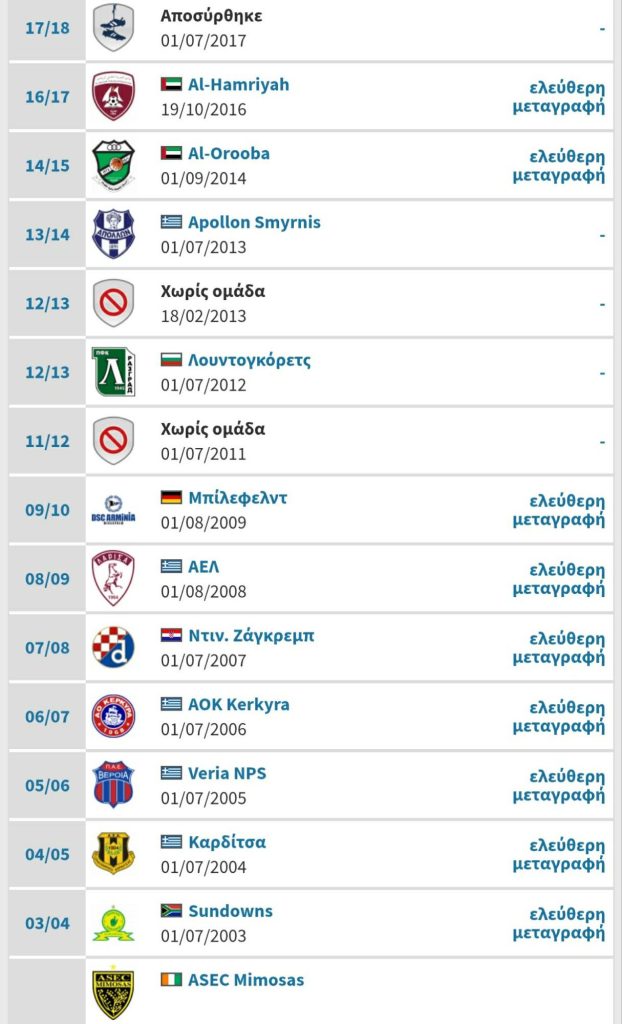Go to Apollon Smyrnis club page
Viewport: 622px width, 1024px height.
(x=254, y=223)
